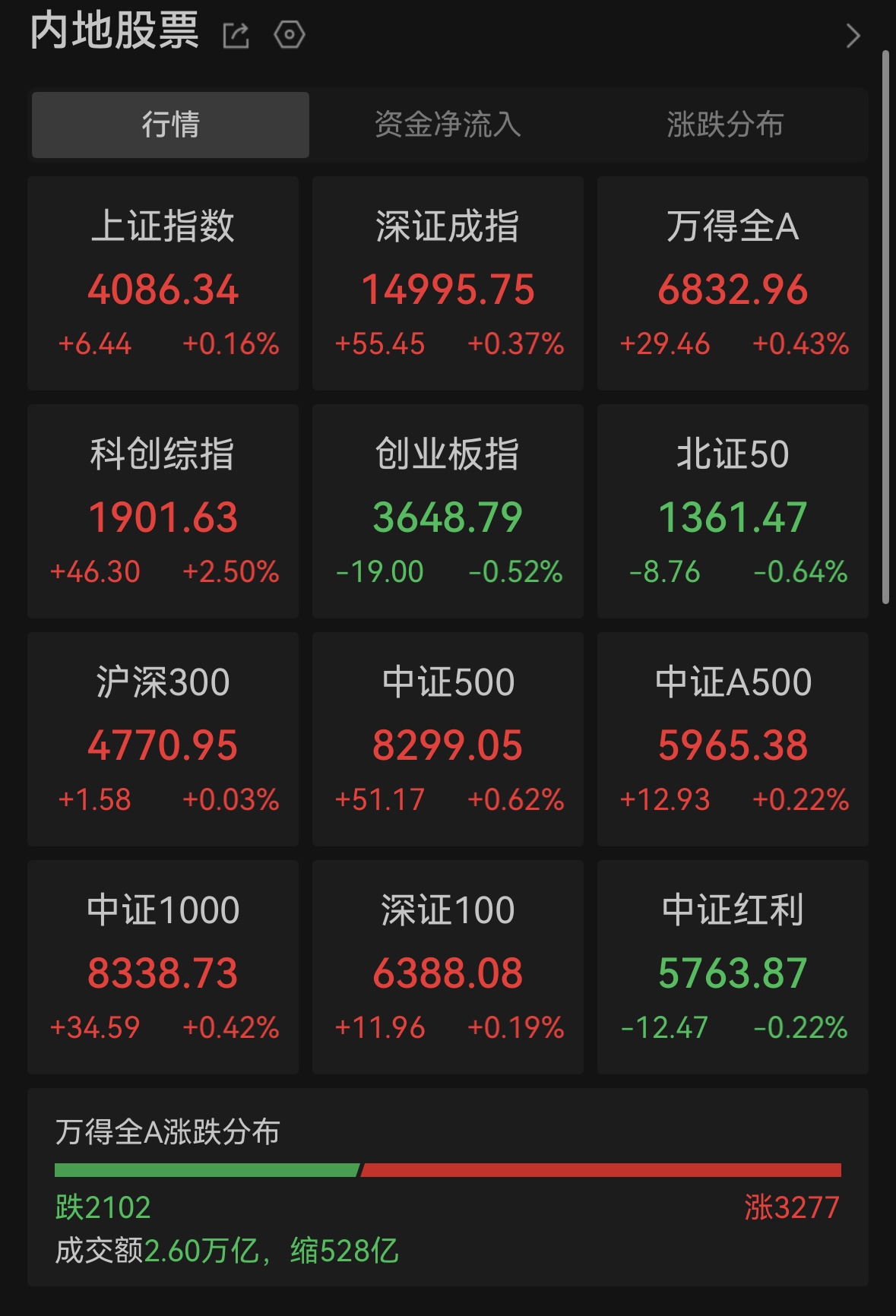The height and width of the screenshot is (1316, 896).
Task: Open the 科创综指 index card
Action: point(163,511)
